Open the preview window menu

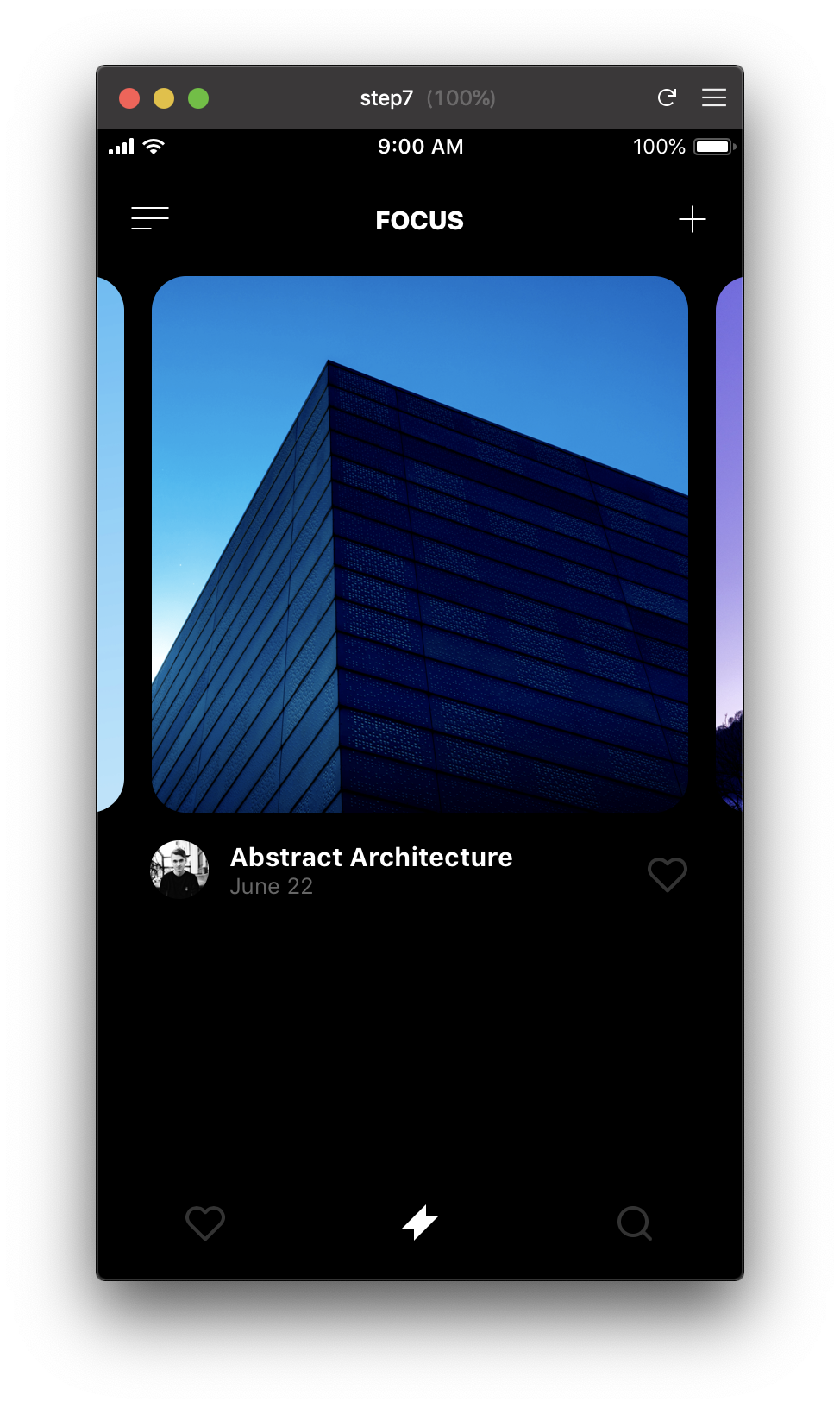point(714,97)
